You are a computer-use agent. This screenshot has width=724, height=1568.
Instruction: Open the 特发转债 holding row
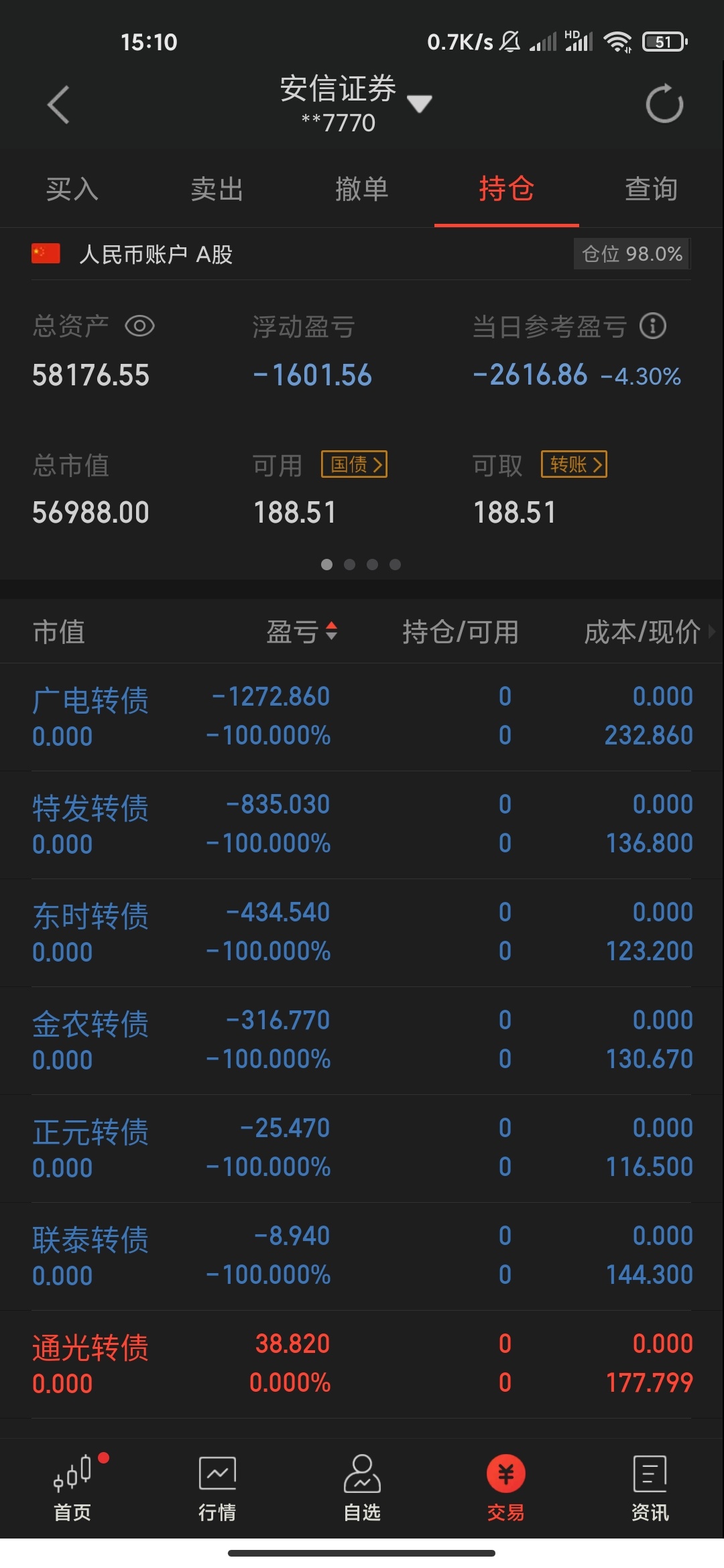pos(362,825)
